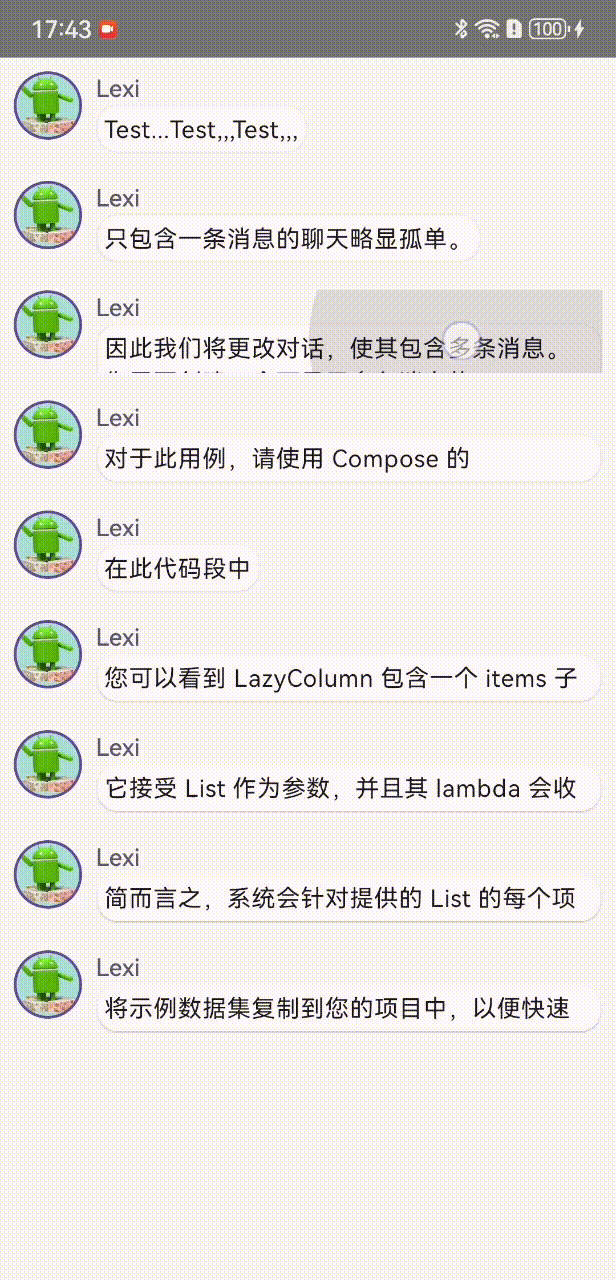Expand the message starting "您可以看到 LazyColumn"
616x1280 pixels.
tap(349, 679)
